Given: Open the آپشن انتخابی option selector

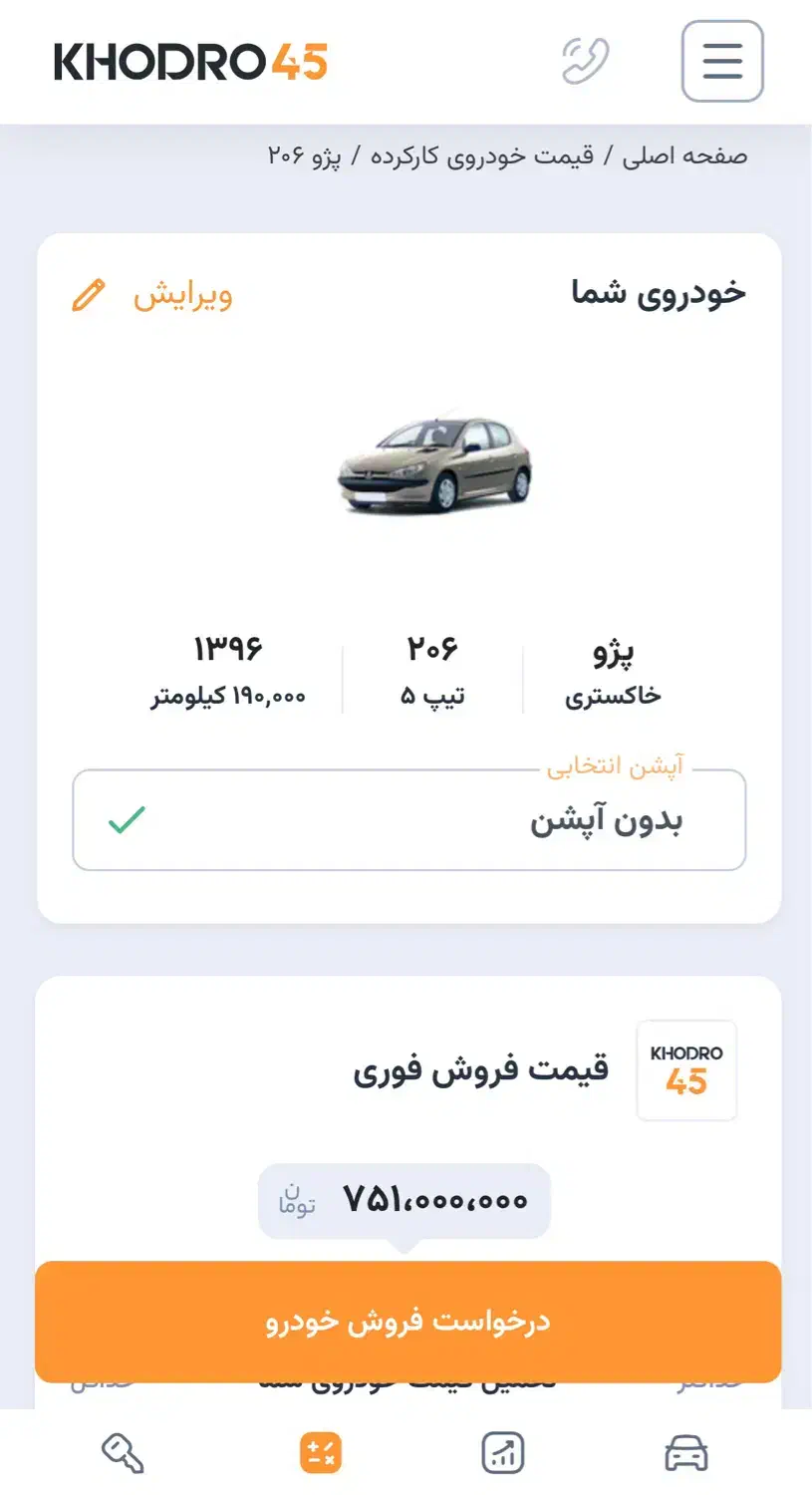Looking at the screenshot, I should [x=408, y=819].
